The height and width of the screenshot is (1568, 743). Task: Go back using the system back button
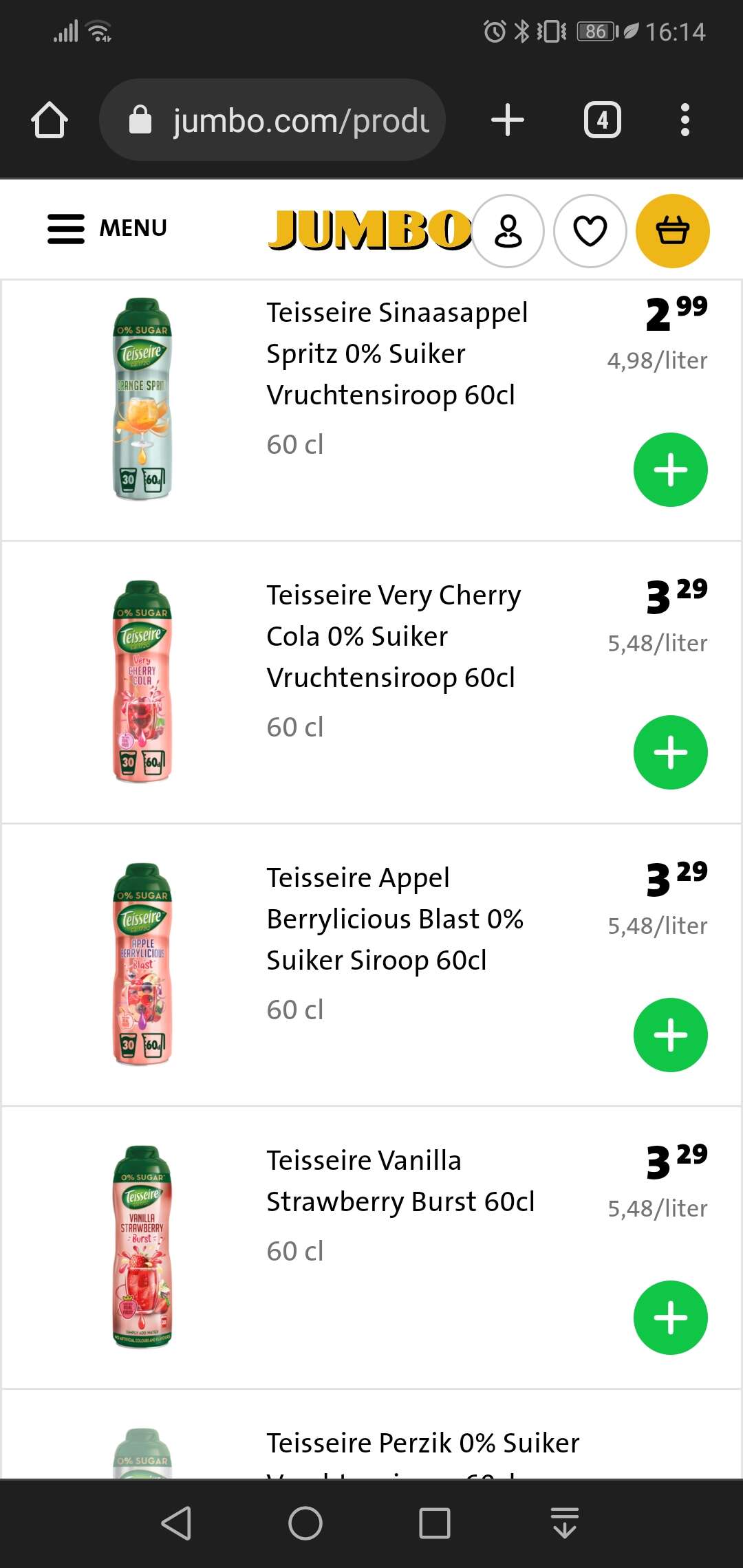[x=176, y=1523]
